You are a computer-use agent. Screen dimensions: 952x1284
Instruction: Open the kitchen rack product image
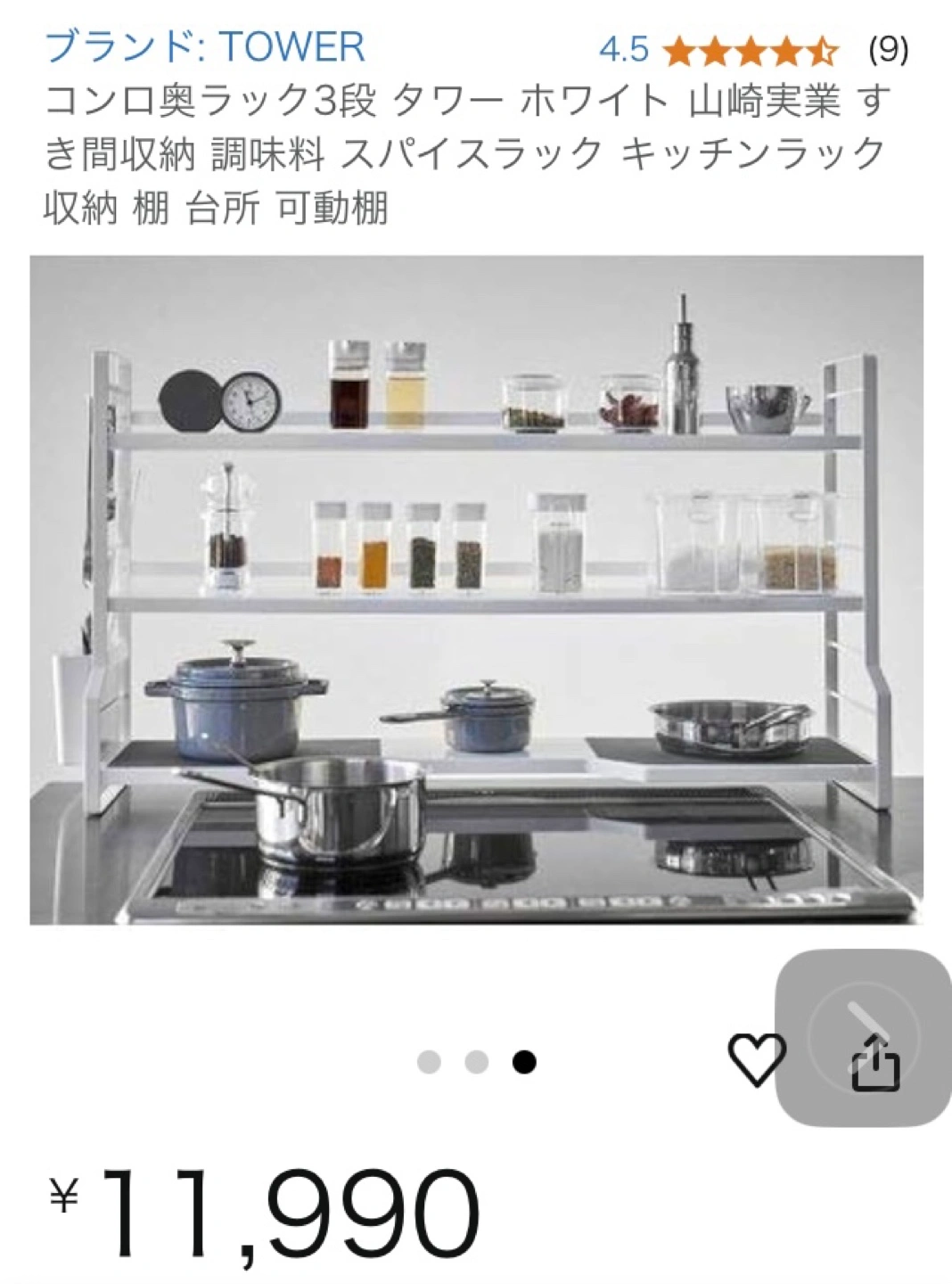[476, 589]
